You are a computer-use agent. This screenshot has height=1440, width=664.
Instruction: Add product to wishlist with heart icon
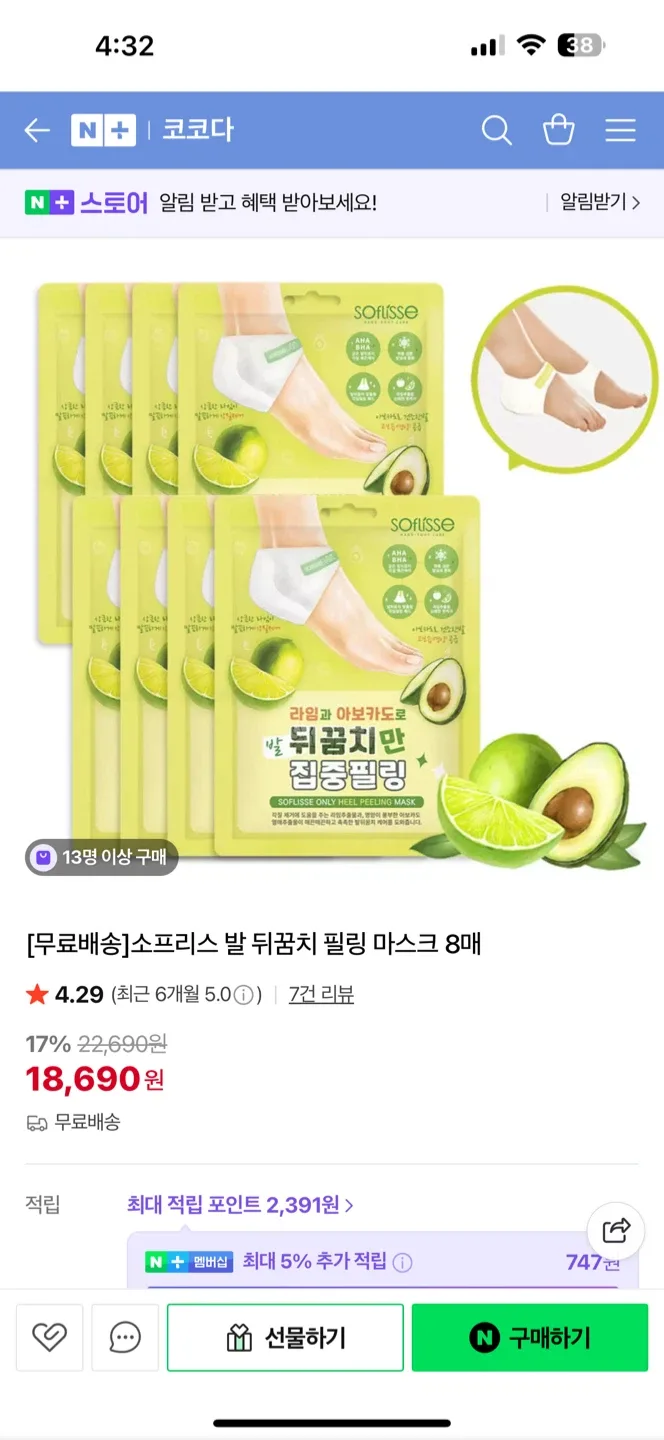click(49, 1337)
